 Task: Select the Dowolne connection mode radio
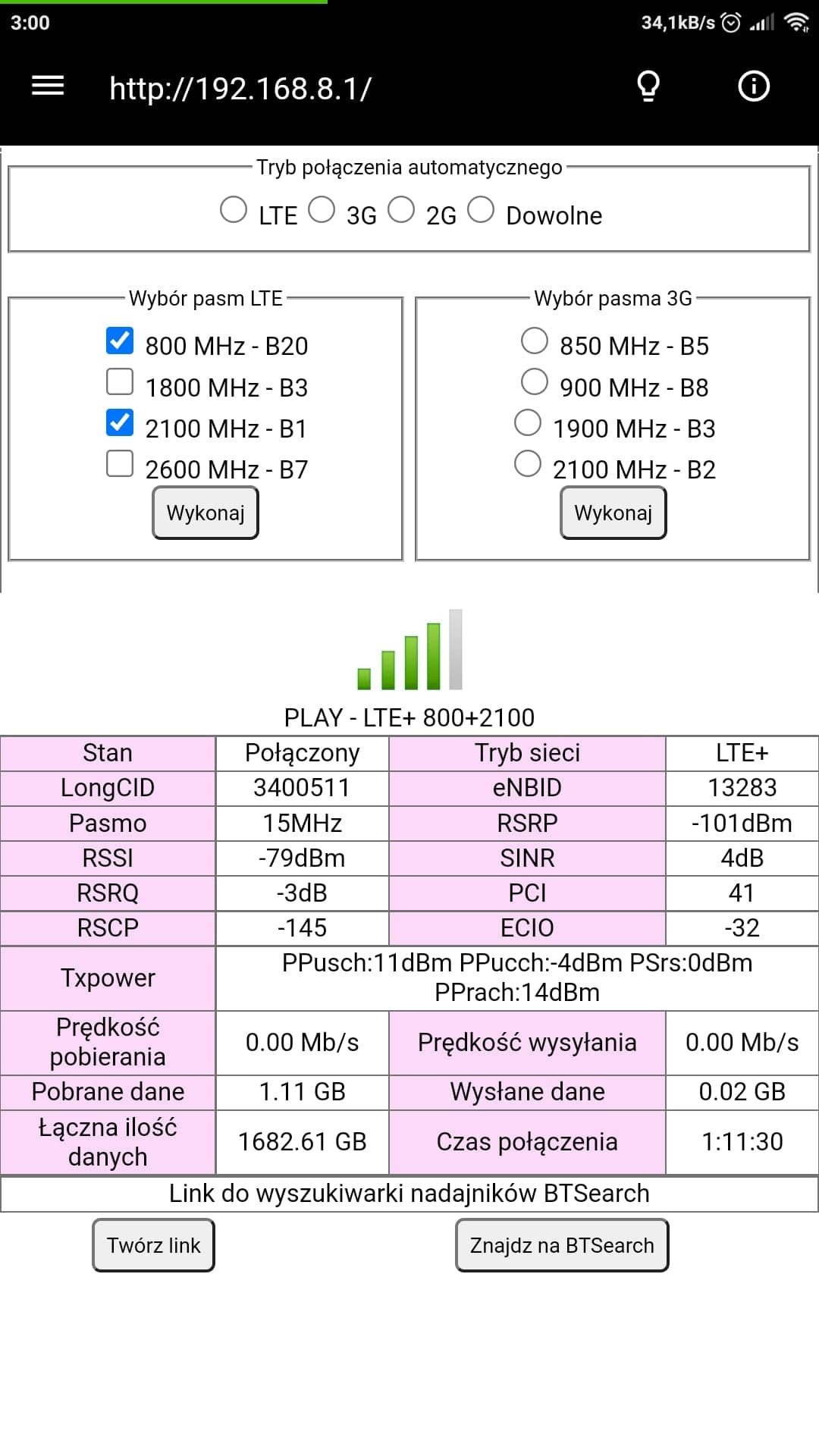481,209
